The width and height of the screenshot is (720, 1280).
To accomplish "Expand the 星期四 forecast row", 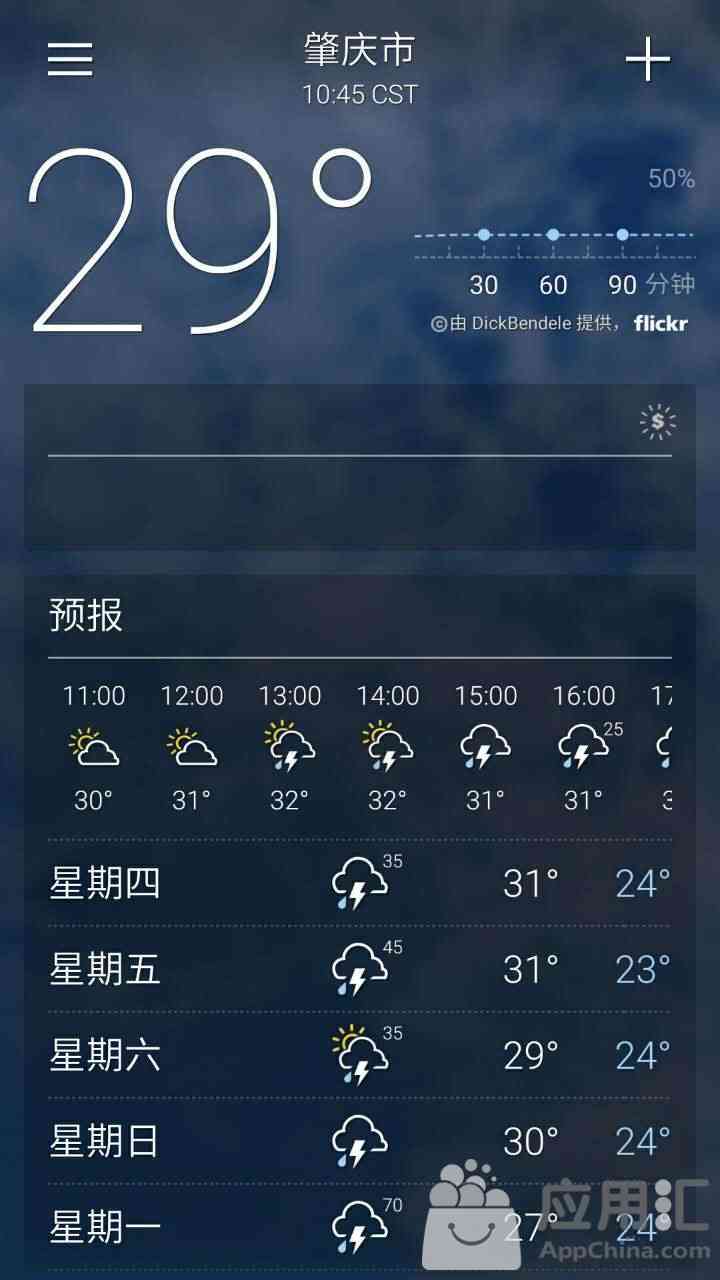I will pos(360,884).
